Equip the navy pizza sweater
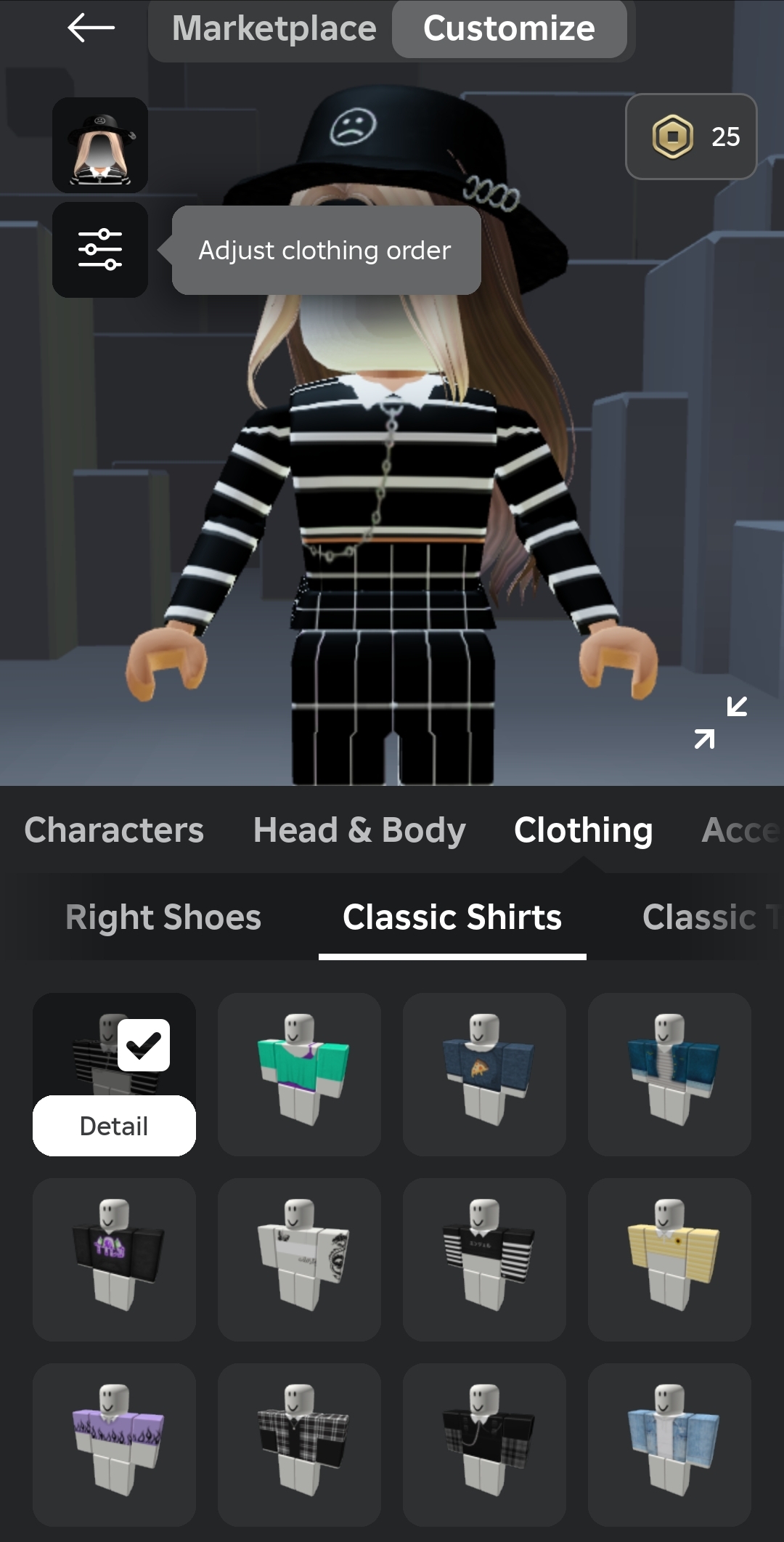The image size is (784, 1542). 484,1074
